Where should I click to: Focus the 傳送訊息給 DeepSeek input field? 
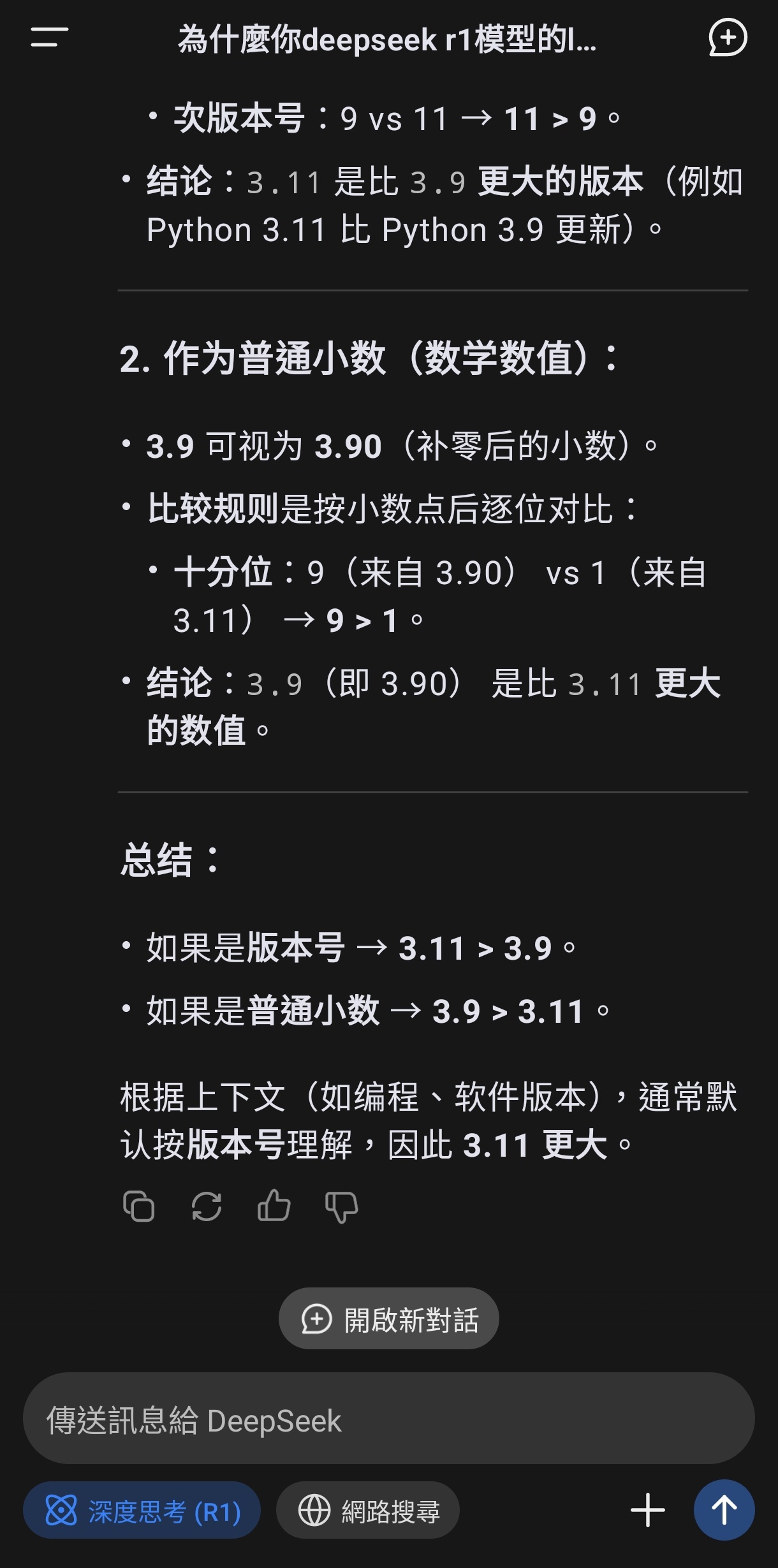click(x=389, y=1418)
